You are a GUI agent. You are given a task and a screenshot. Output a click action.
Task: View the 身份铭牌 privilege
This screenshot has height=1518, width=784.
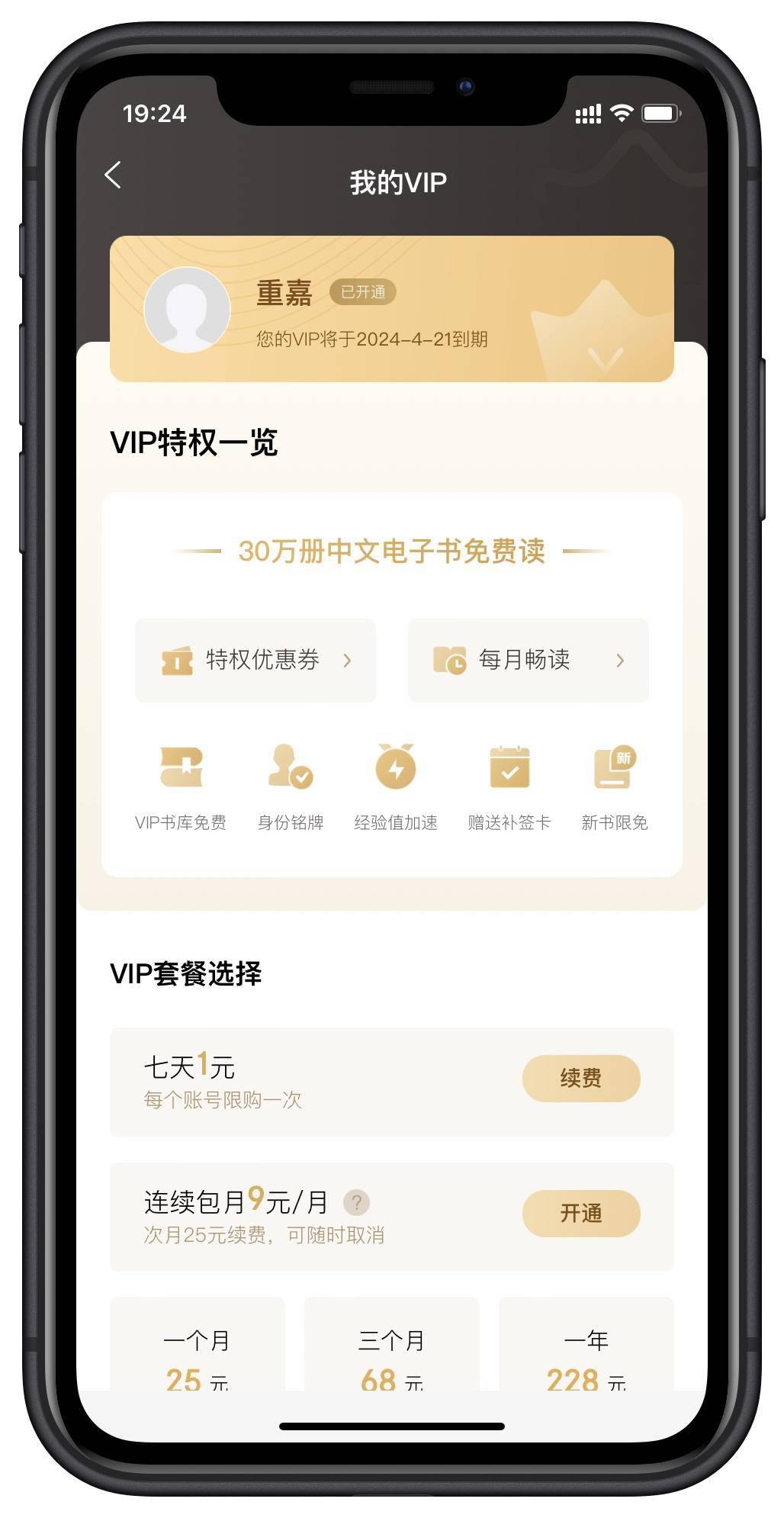click(x=291, y=786)
